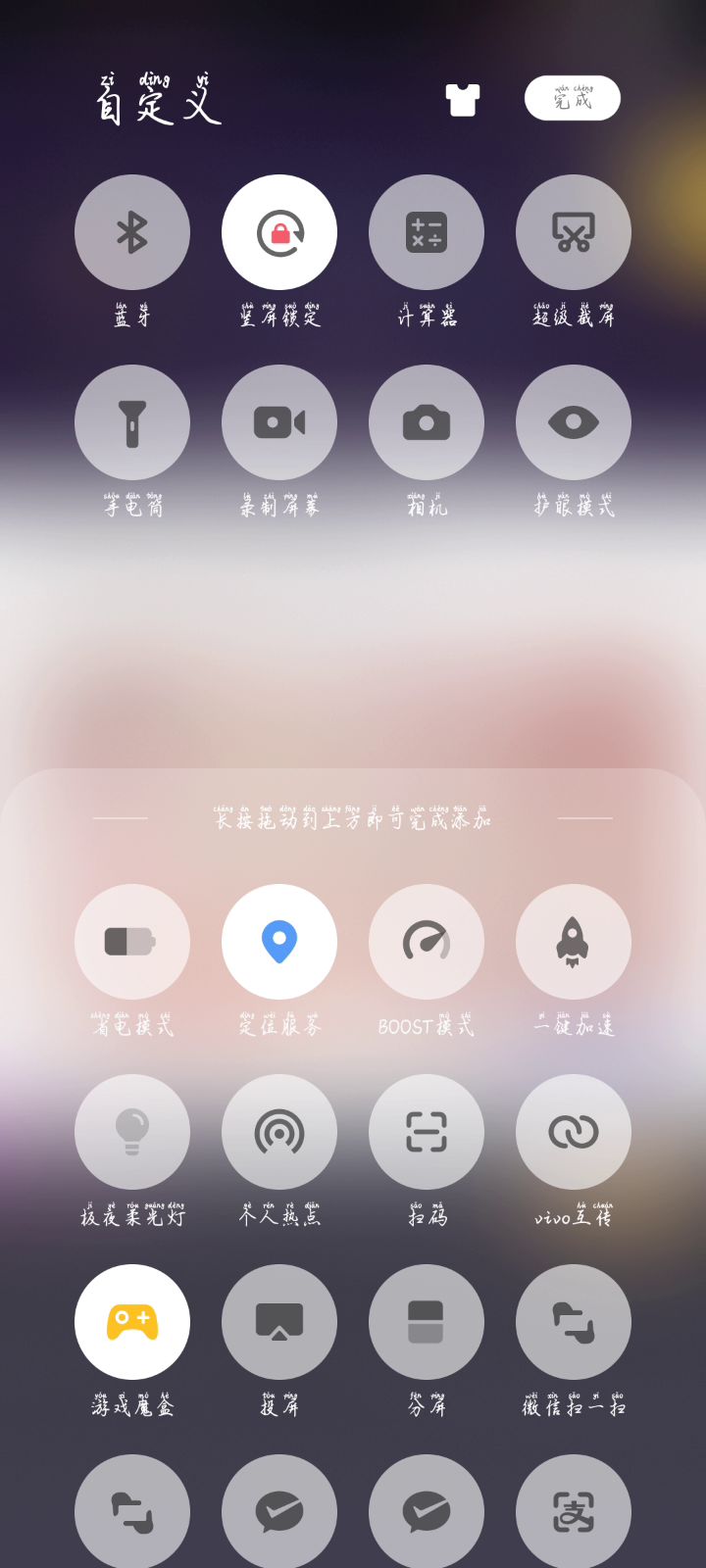Image resolution: width=706 pixels, height=1568 pixels.
Task: Select the 省电模式 power saving tile
Action: click(132, 942)
